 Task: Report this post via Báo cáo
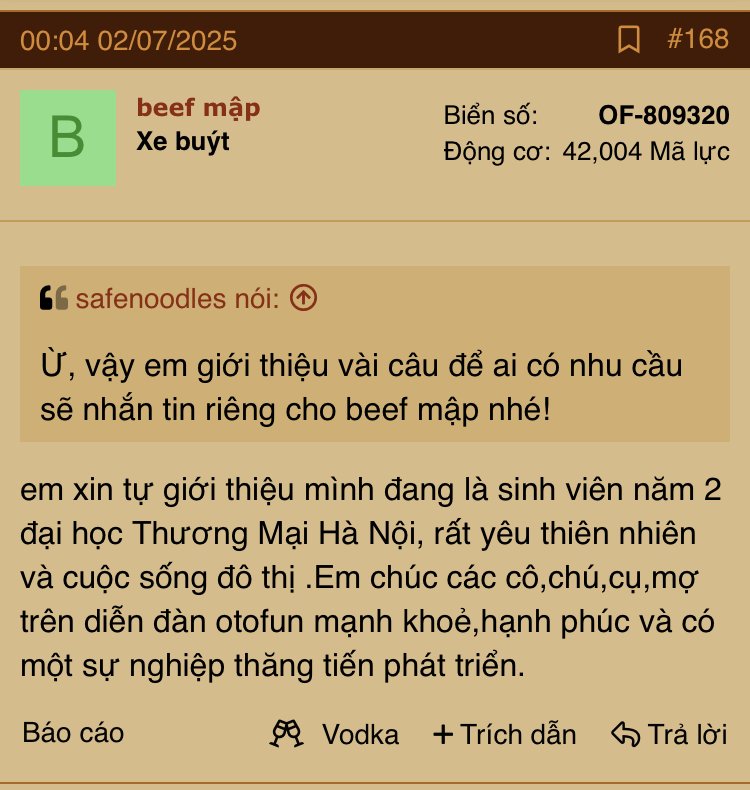click(x=73, y=733)
